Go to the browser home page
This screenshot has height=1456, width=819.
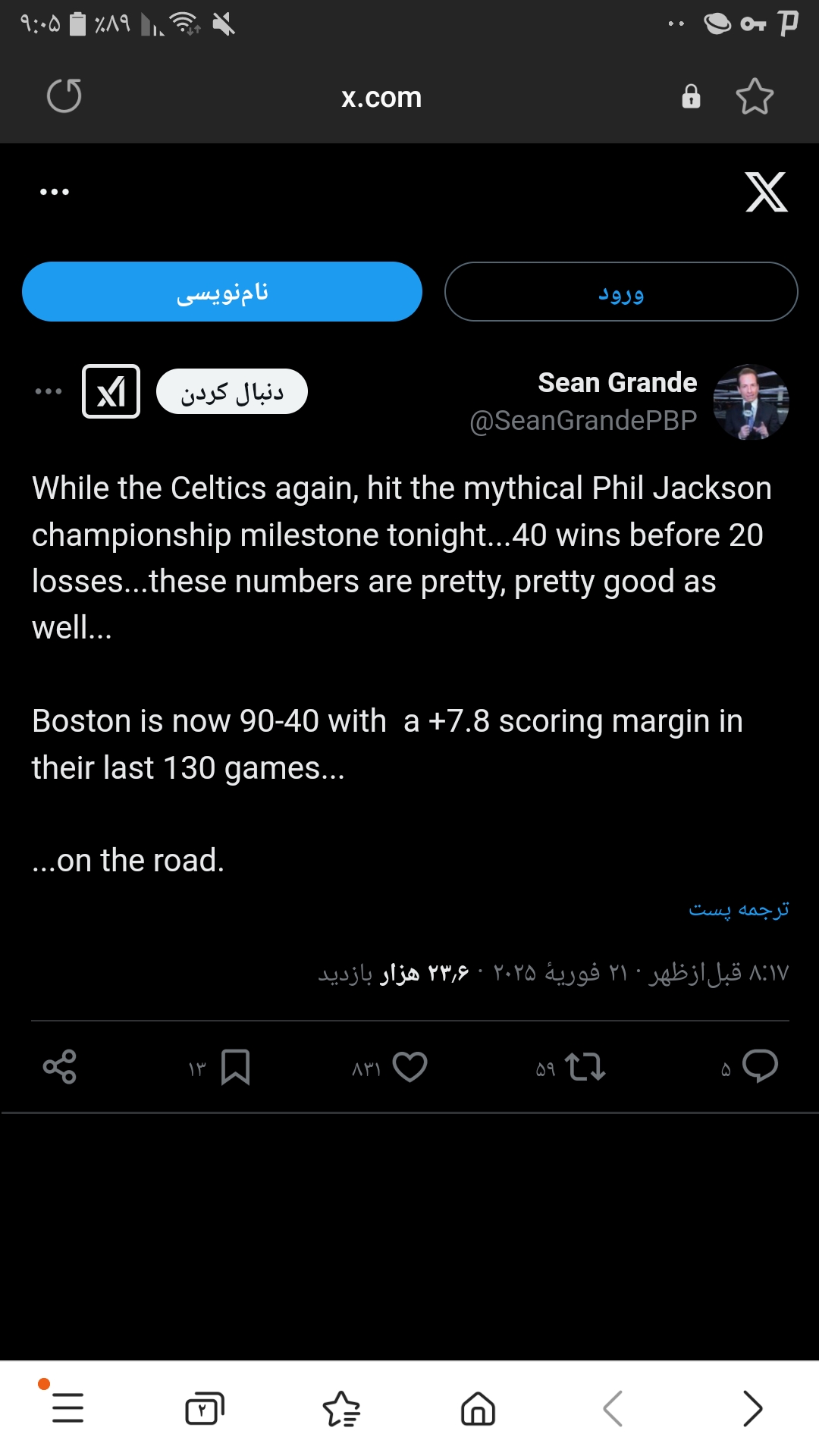(x=478, y=1409)
